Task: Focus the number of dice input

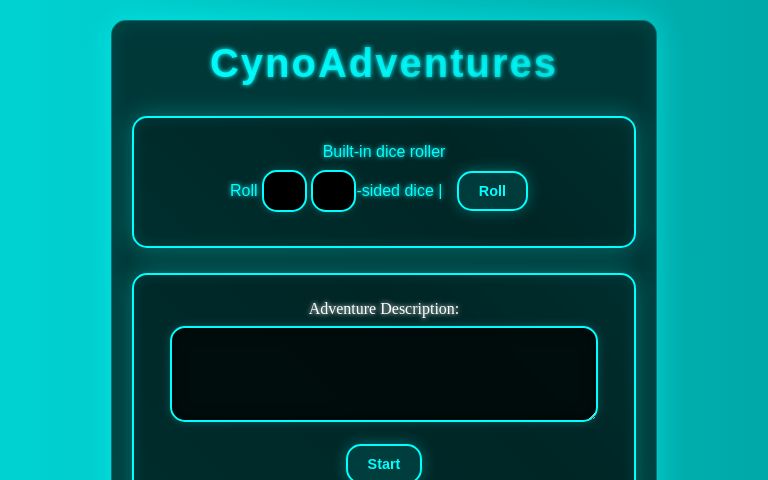Action: (x=284, y=191)
